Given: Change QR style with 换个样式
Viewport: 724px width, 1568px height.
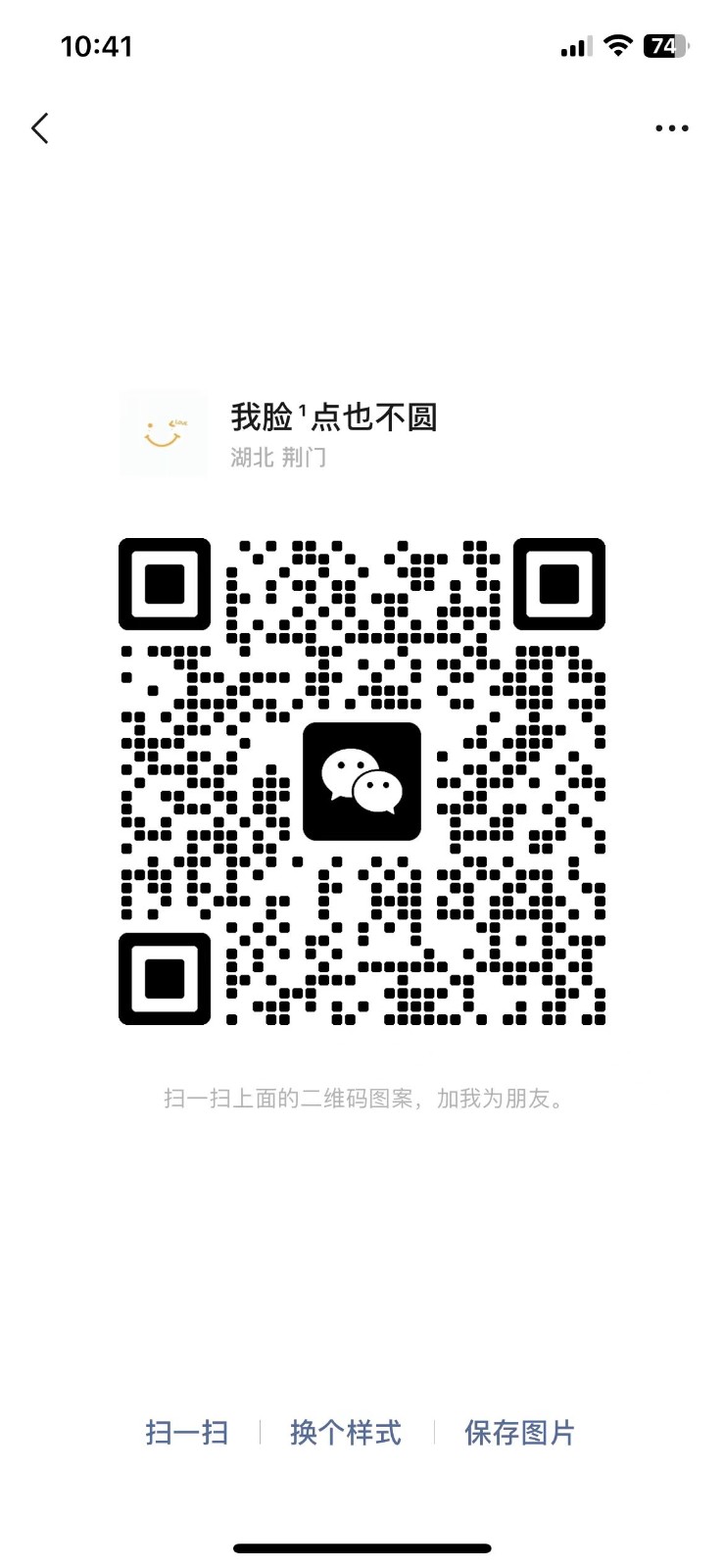Looking at the screenshot, I should coord(346,1433).
